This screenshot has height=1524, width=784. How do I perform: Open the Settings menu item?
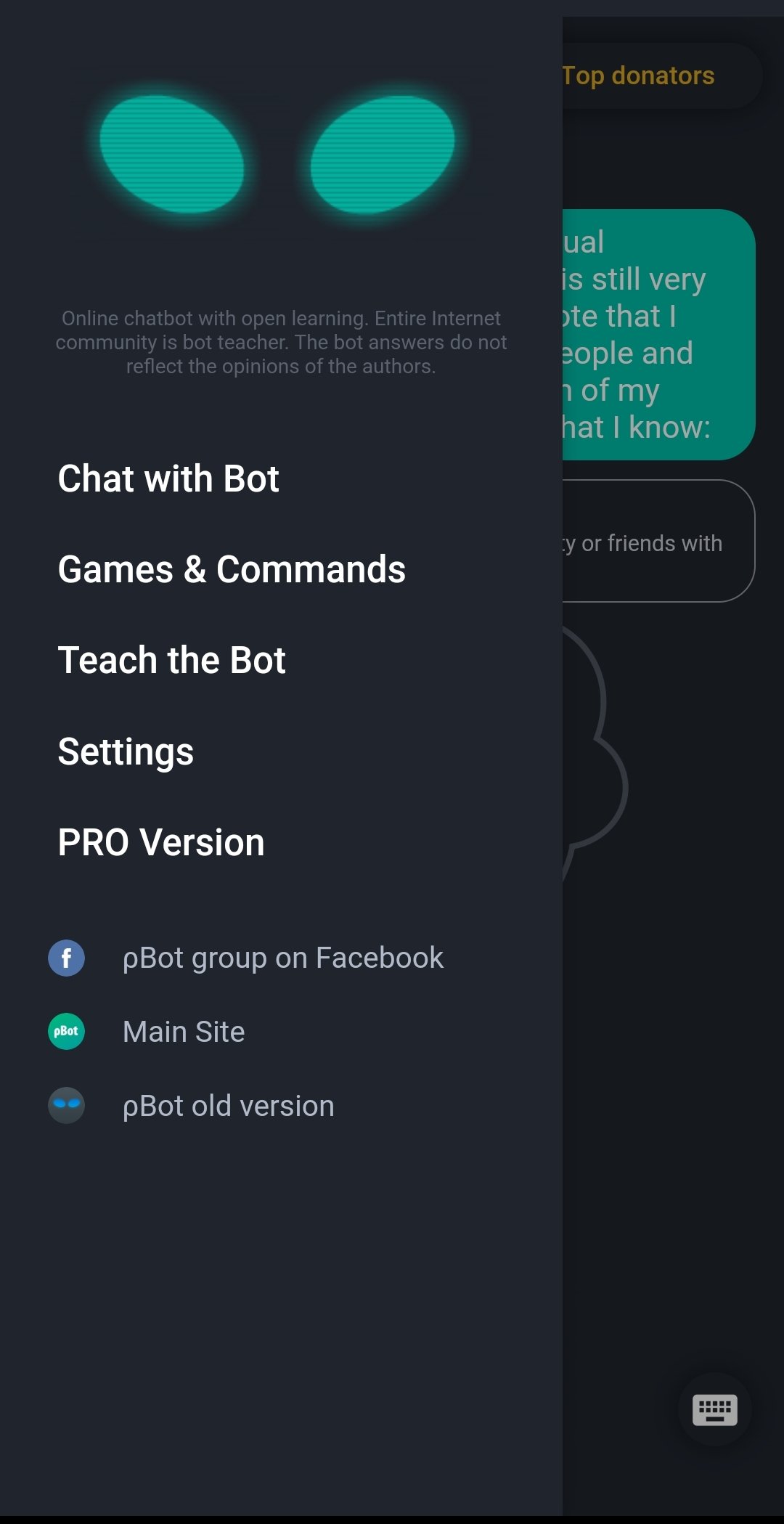click(x=126, y=752)
